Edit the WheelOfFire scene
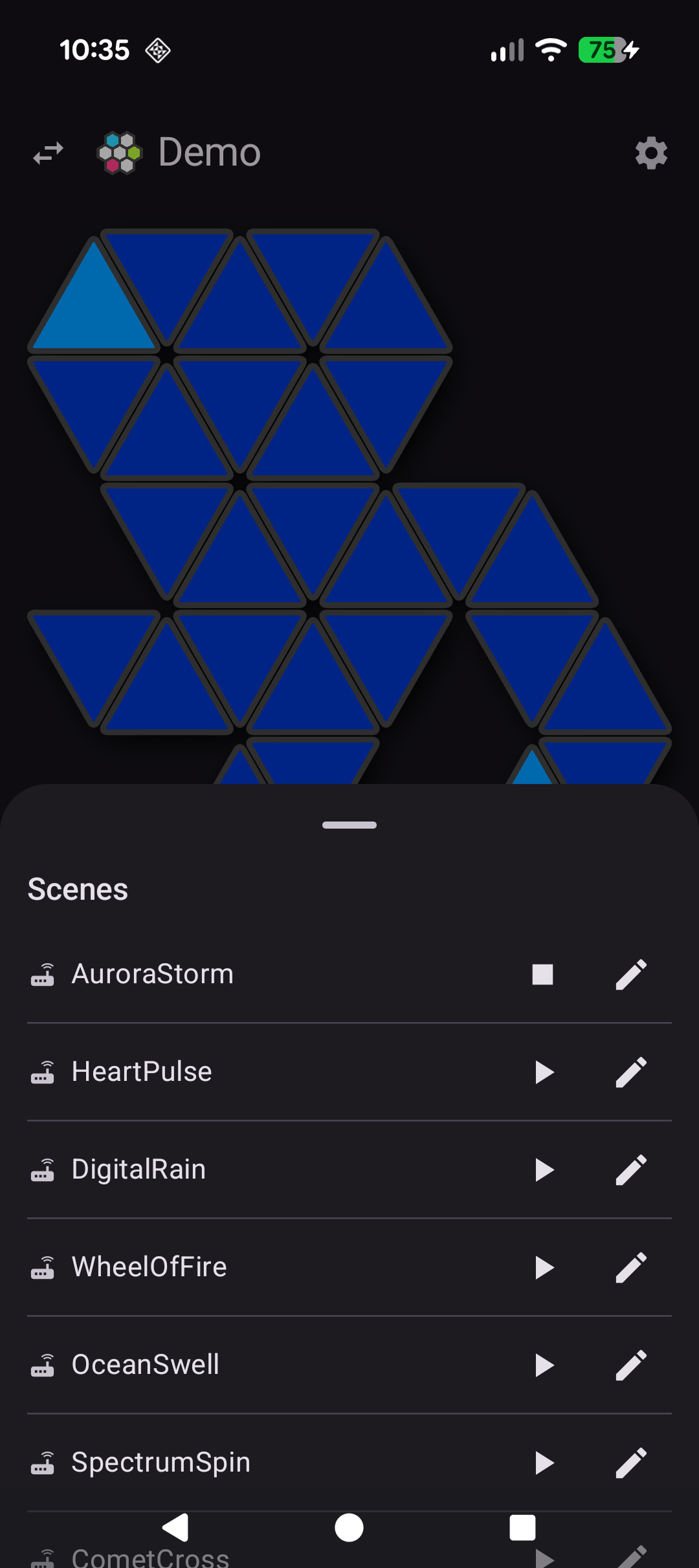 tap(631, 1267)
